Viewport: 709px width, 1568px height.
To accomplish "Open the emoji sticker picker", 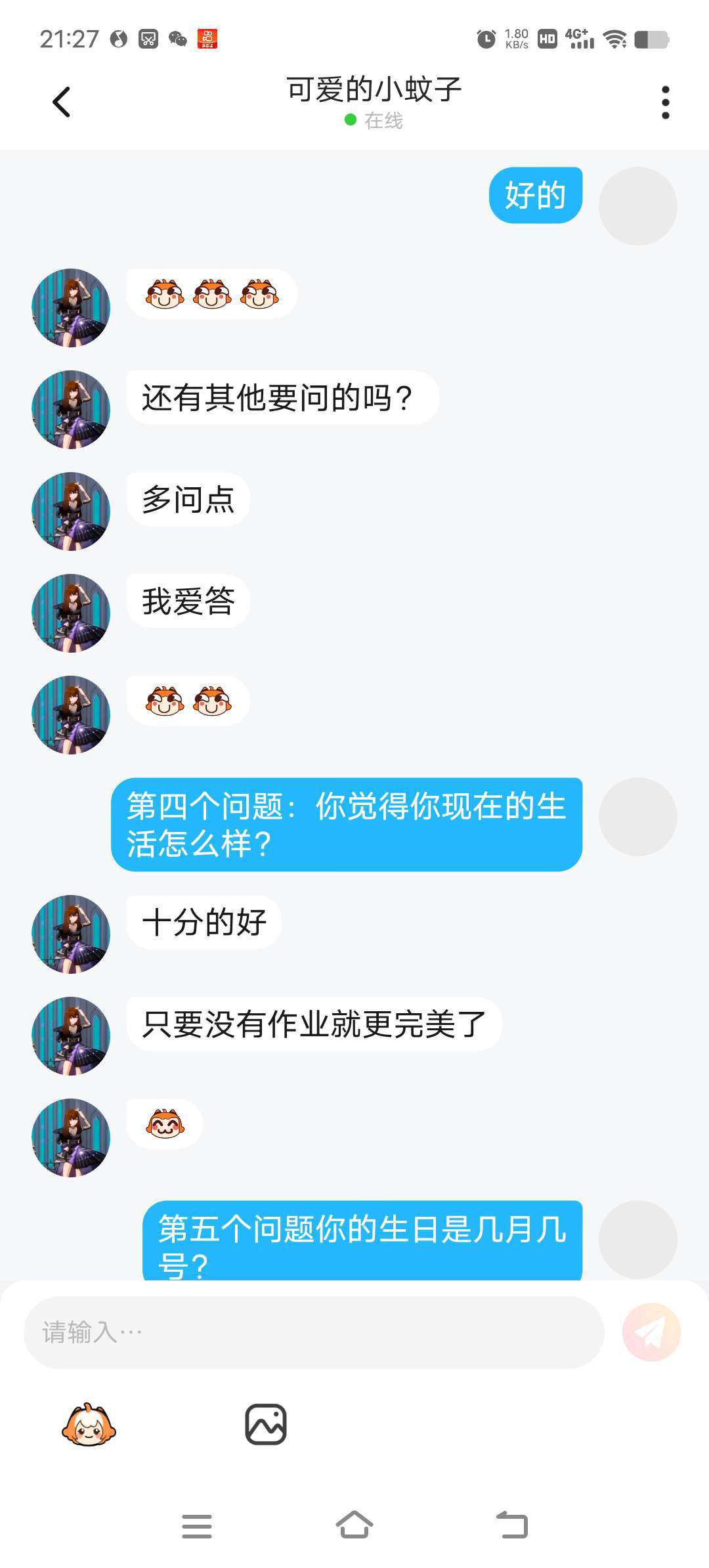I will (x=89, y=1424).
